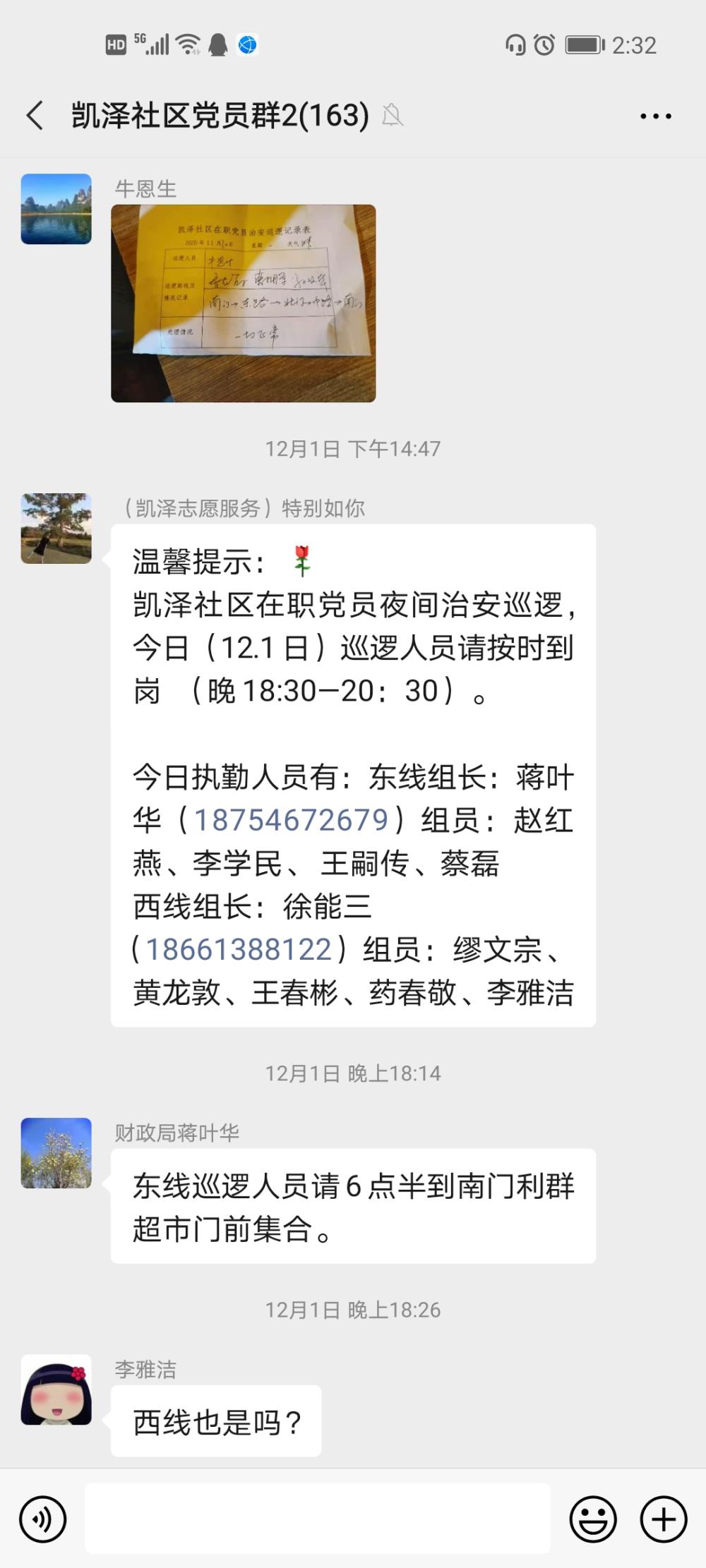This screenshot has width=706, height=1568.
Task: Switch to voice message input
Action: click(43, 1519)
